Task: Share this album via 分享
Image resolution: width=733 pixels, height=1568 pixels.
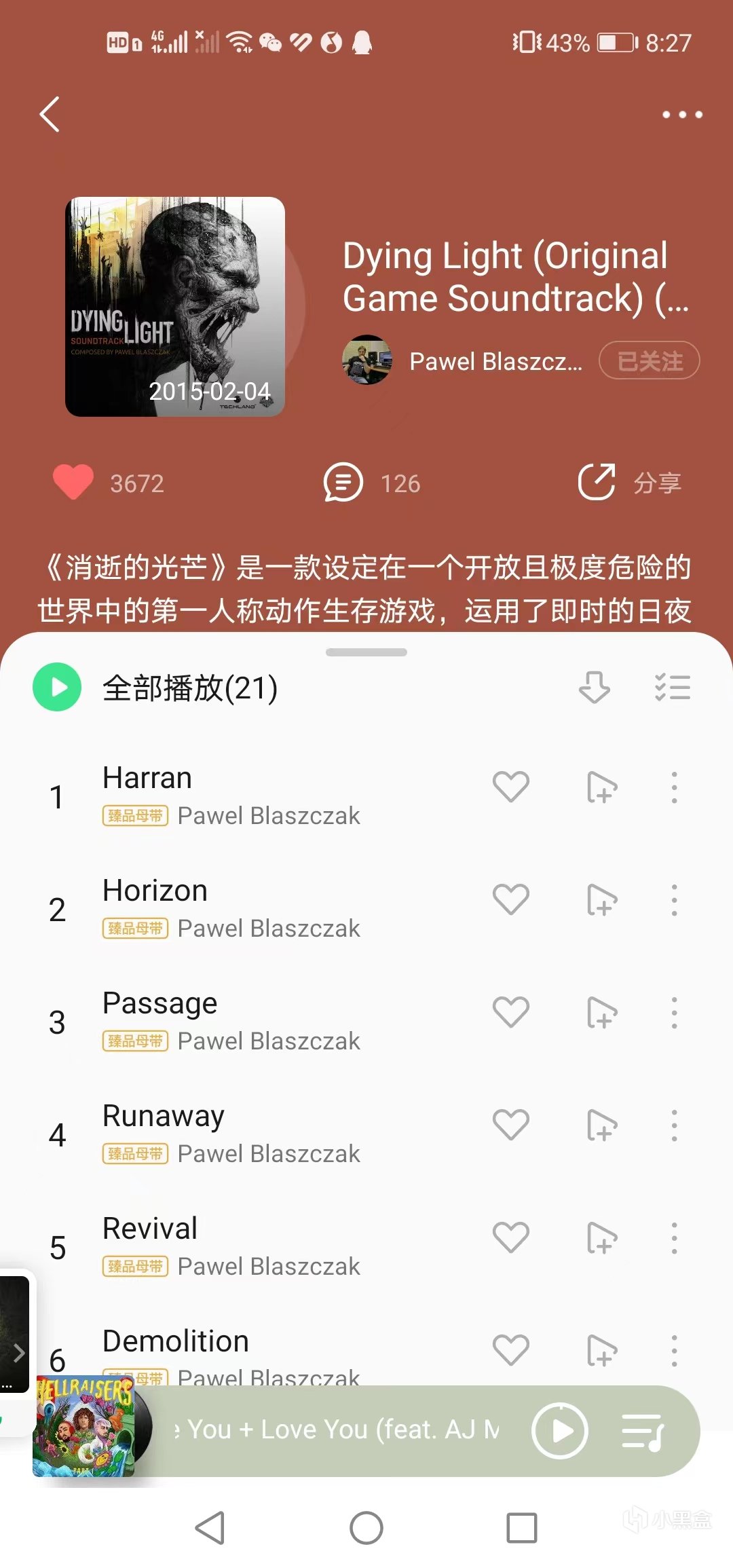Action: pyautogui.click(x=629, y=483)
